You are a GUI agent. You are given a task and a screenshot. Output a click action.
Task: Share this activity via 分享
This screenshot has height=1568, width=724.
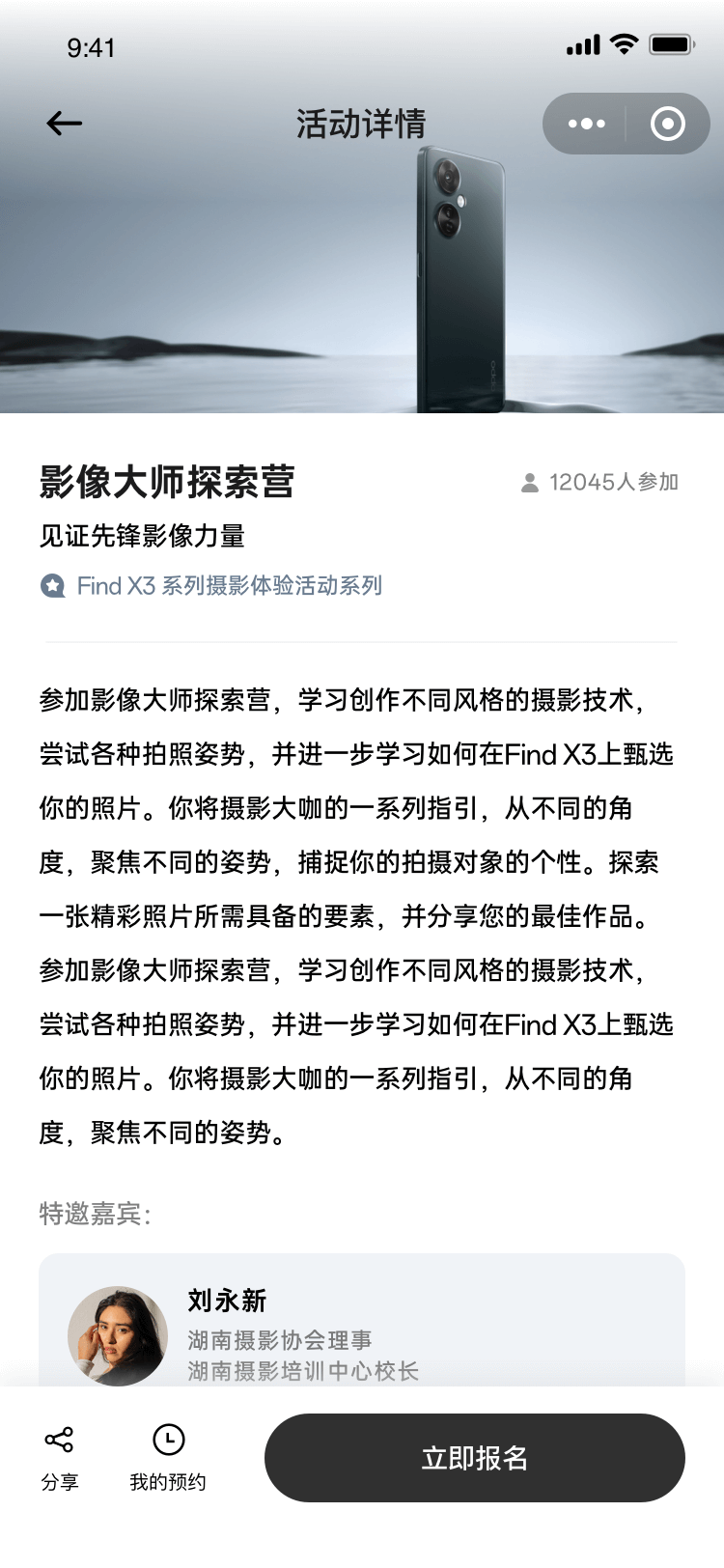[59, 1456]
